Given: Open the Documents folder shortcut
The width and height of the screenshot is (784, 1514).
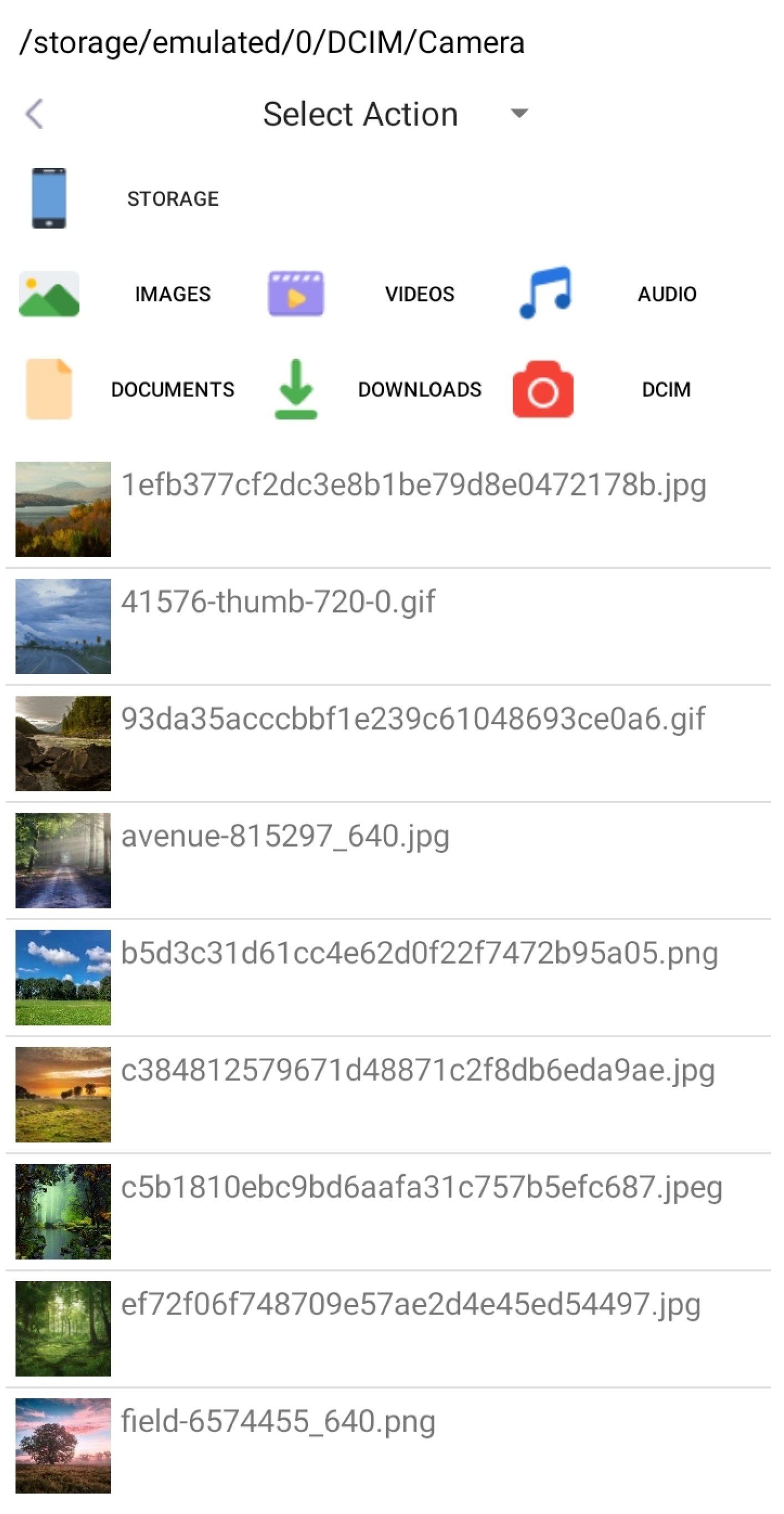Looking at the screenshot, I should (130, 389).
